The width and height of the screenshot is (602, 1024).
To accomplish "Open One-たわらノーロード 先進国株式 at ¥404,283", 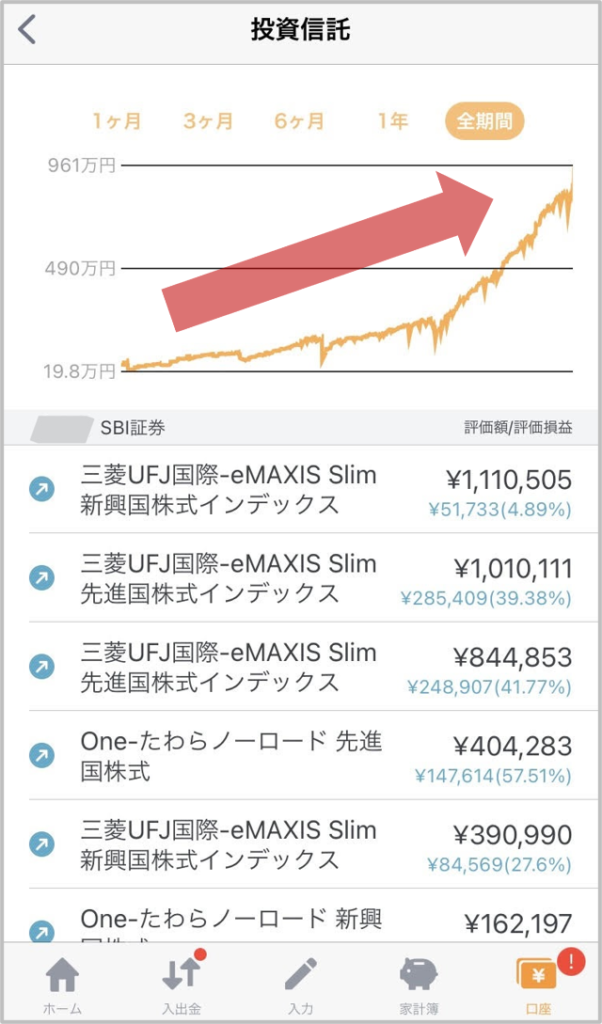I will pyautogui.click(x=301, y=755).
